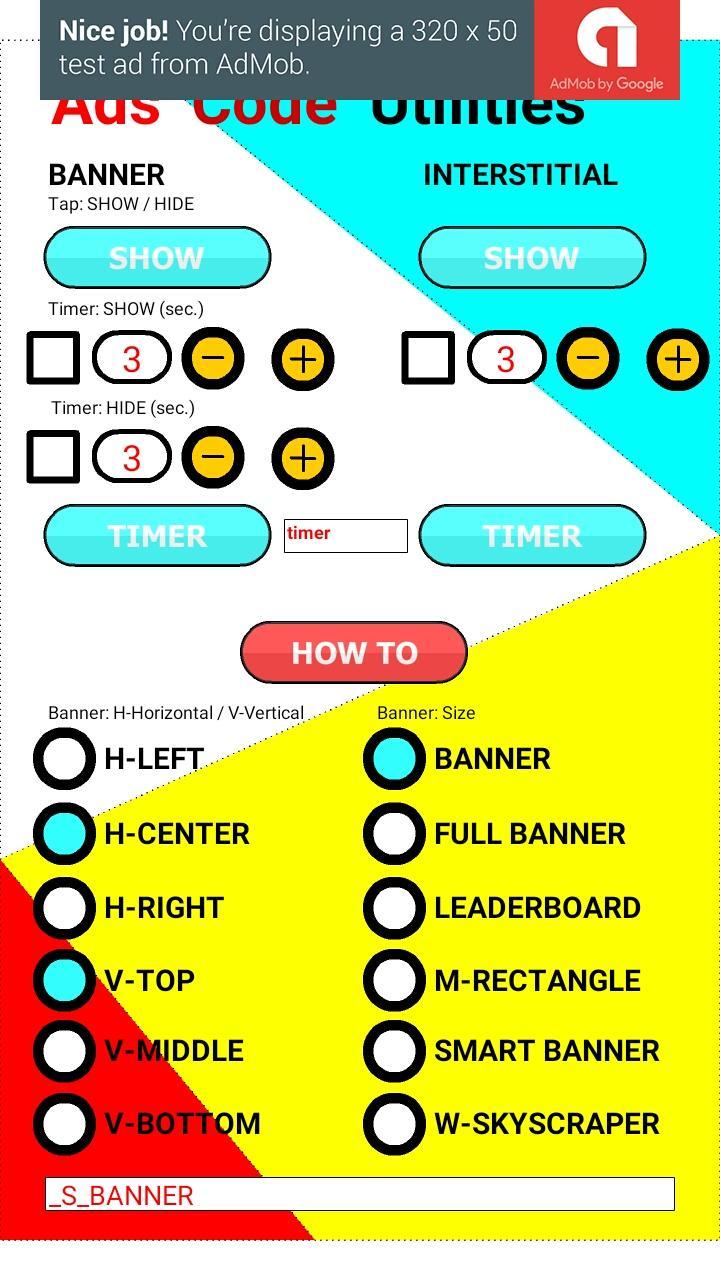The width and height of the screenshot is (720, 1280).
Task: Select H-RIGHT banner alignment
Action: 65,907
